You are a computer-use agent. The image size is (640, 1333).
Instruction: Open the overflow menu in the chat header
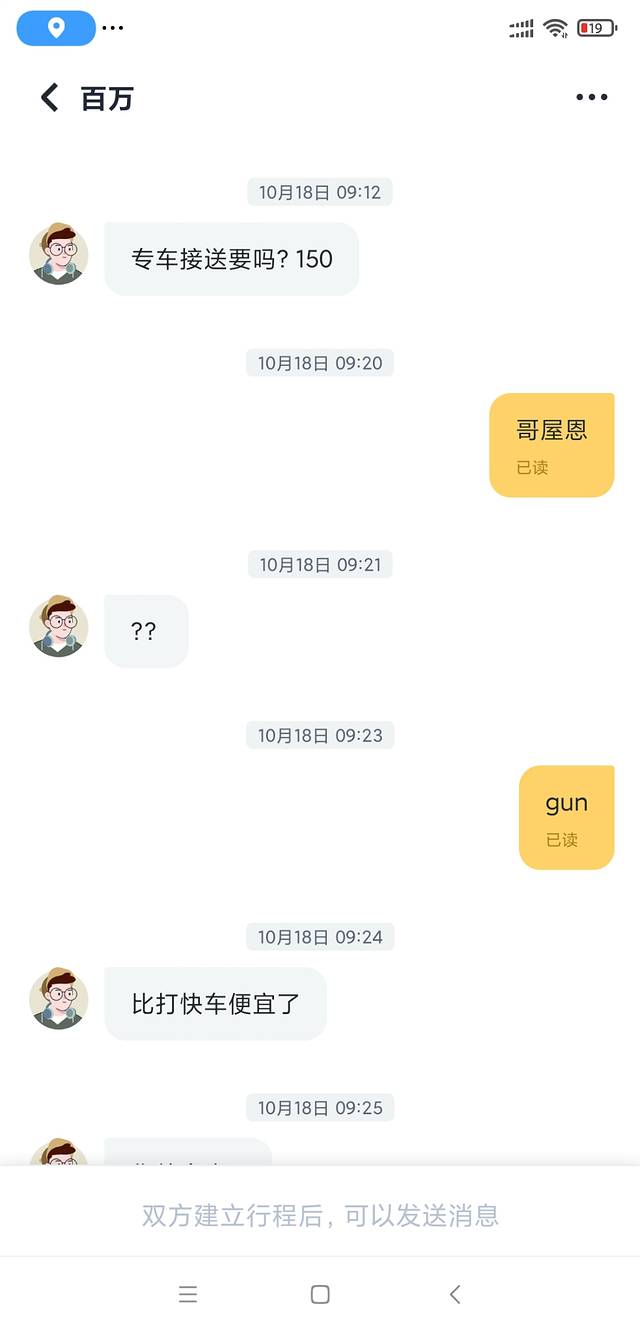pyautogui.click(x=591, y=98)
